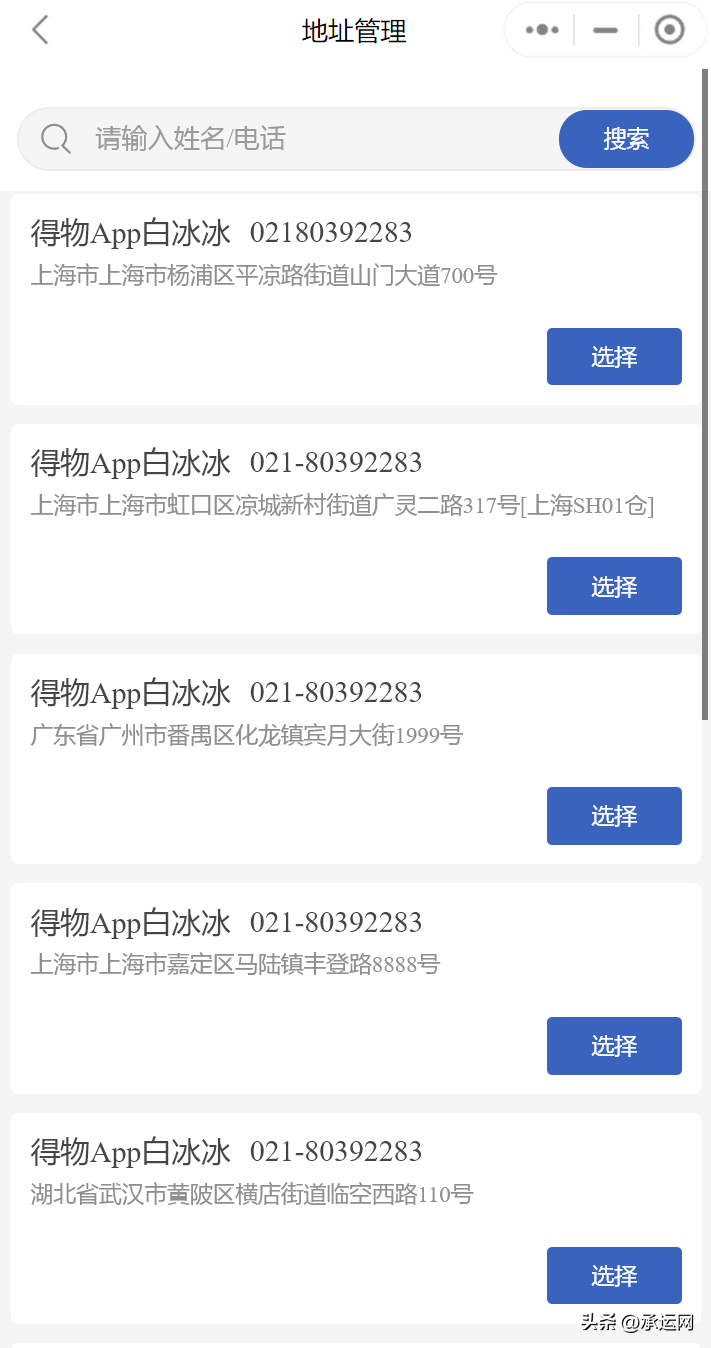Close the mini program with circle icon
Image resolution: width=711 pixels, height=1348 pixels.
click(669, 30)
